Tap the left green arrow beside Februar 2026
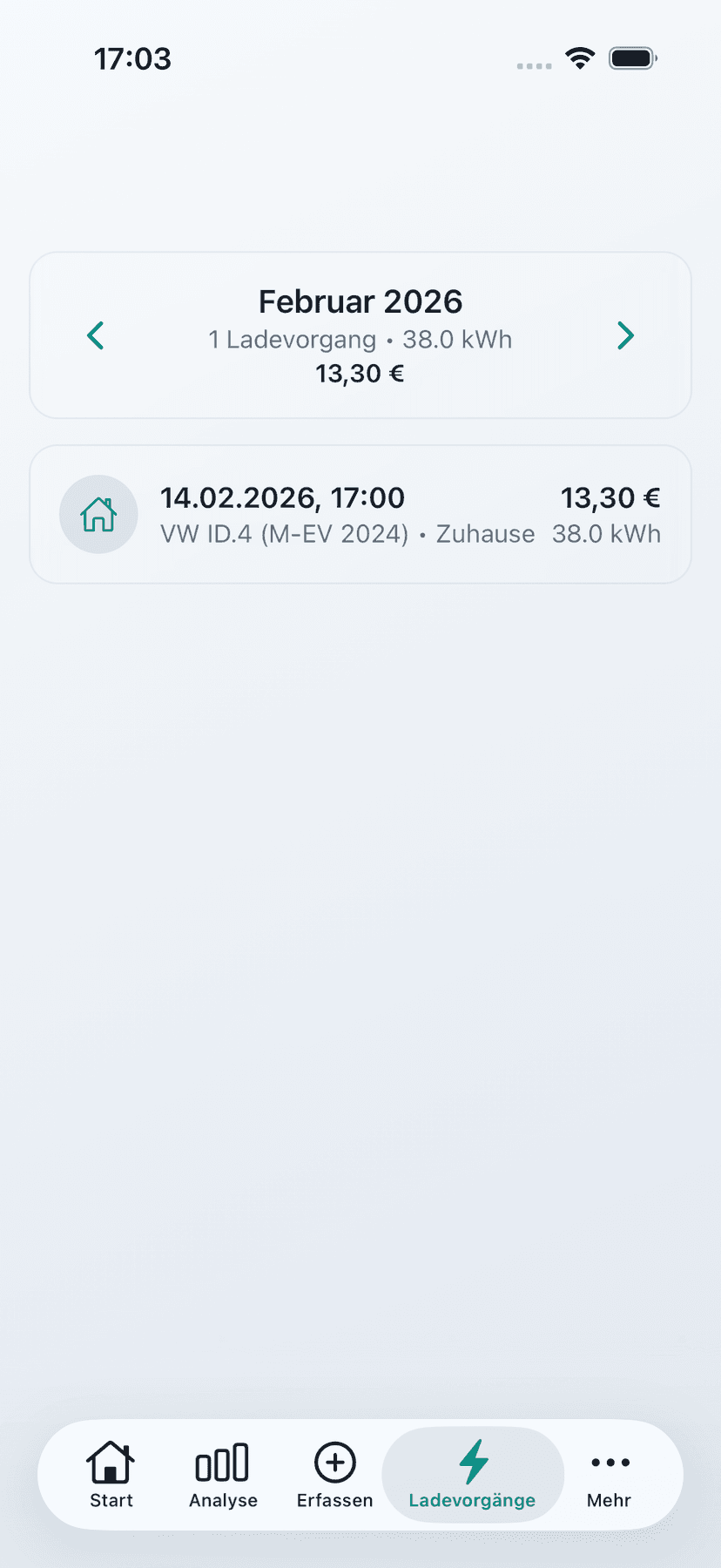 [96, 335]
